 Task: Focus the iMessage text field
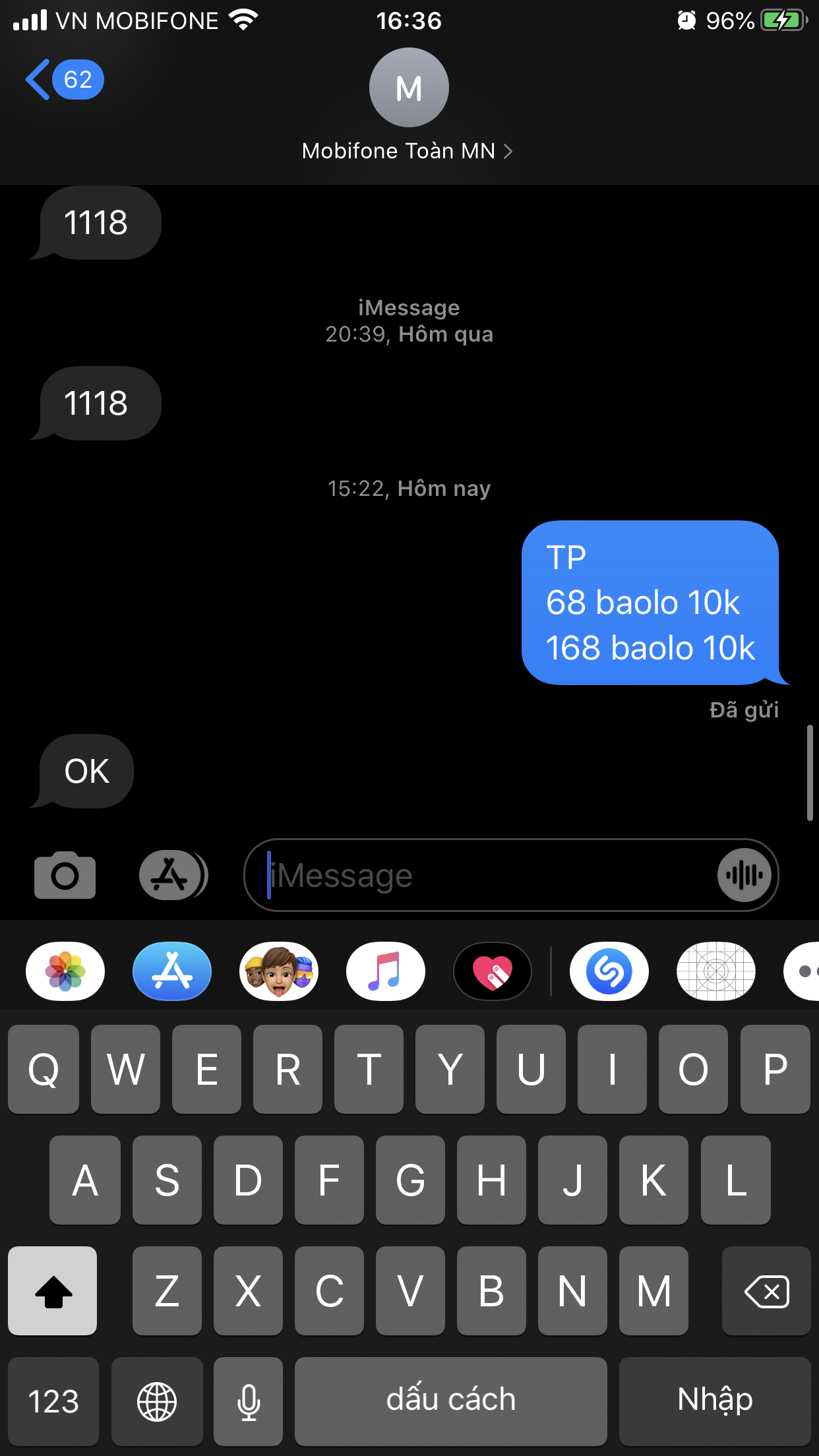pyautogui.click(x=488, y=875)
